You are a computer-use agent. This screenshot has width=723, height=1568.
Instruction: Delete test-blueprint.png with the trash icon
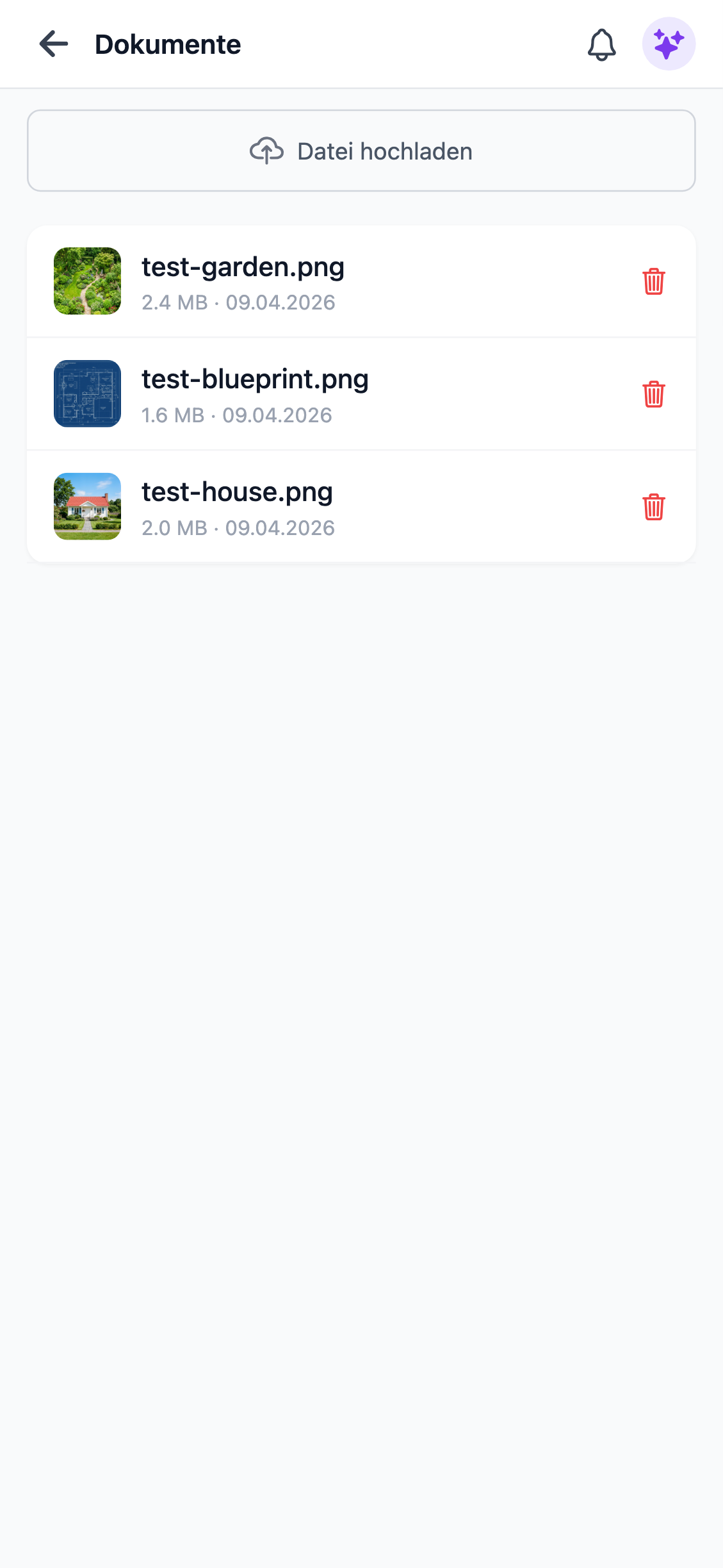[653, 394]
